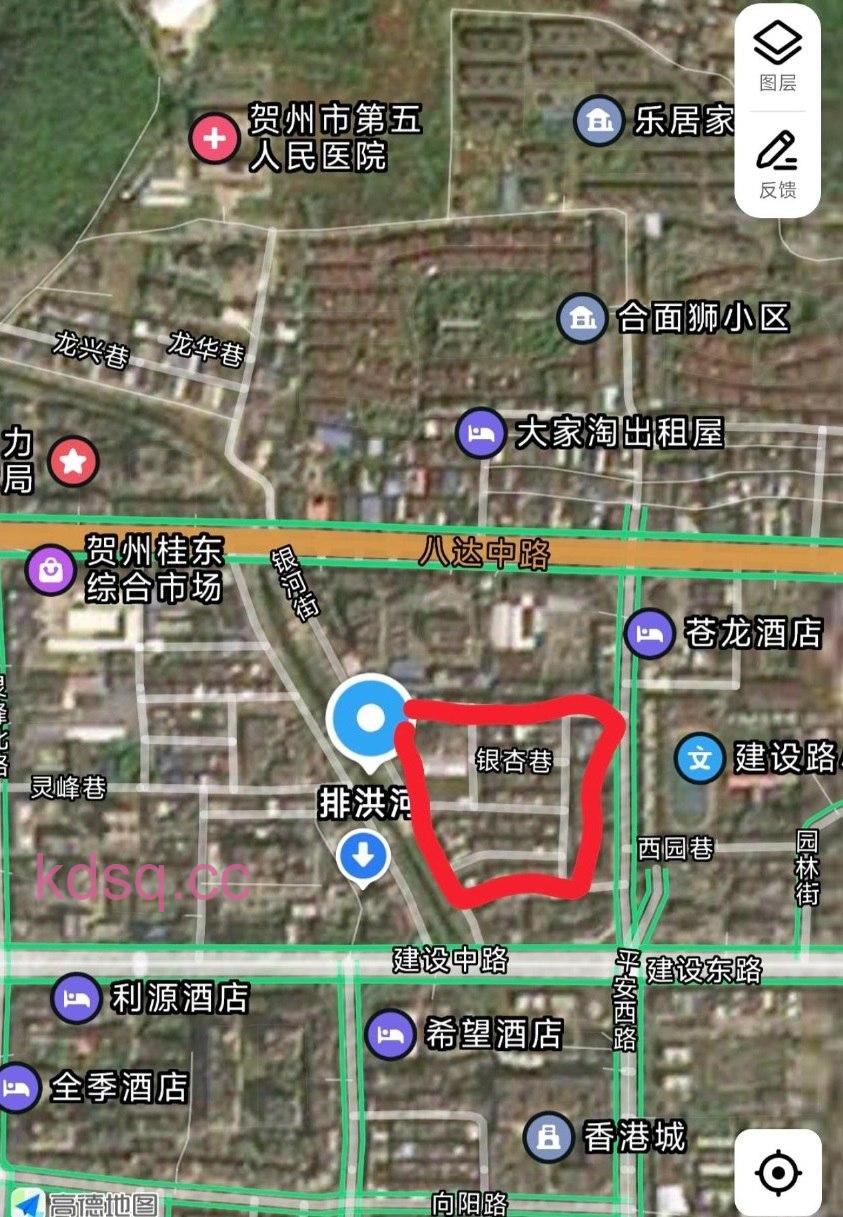Open the 反馈 feedback option
The image size is (843, 1217).
pyautogui.click(x=777, y=163)
